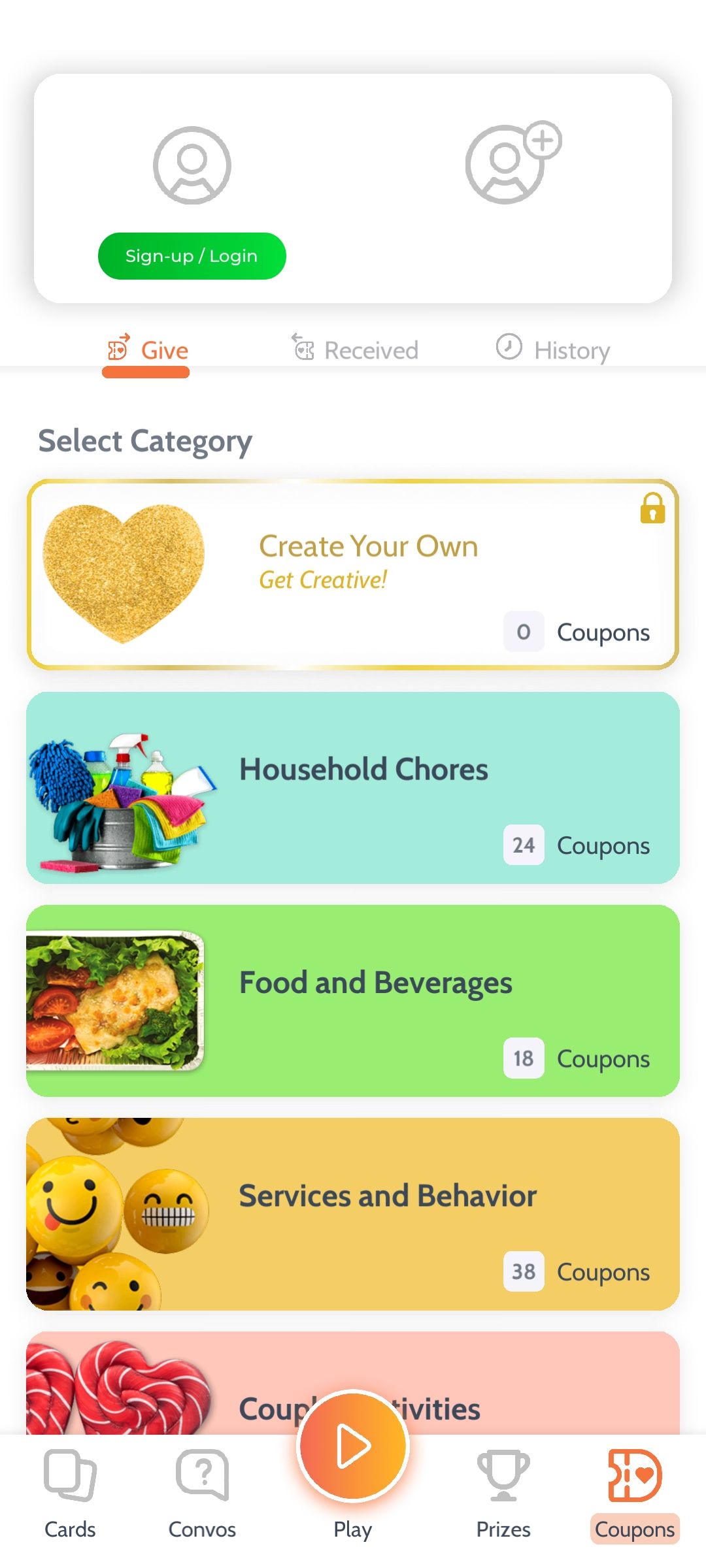Open the user profile avatar
This screenshot has height=1568, width=706.
(192, 165)
